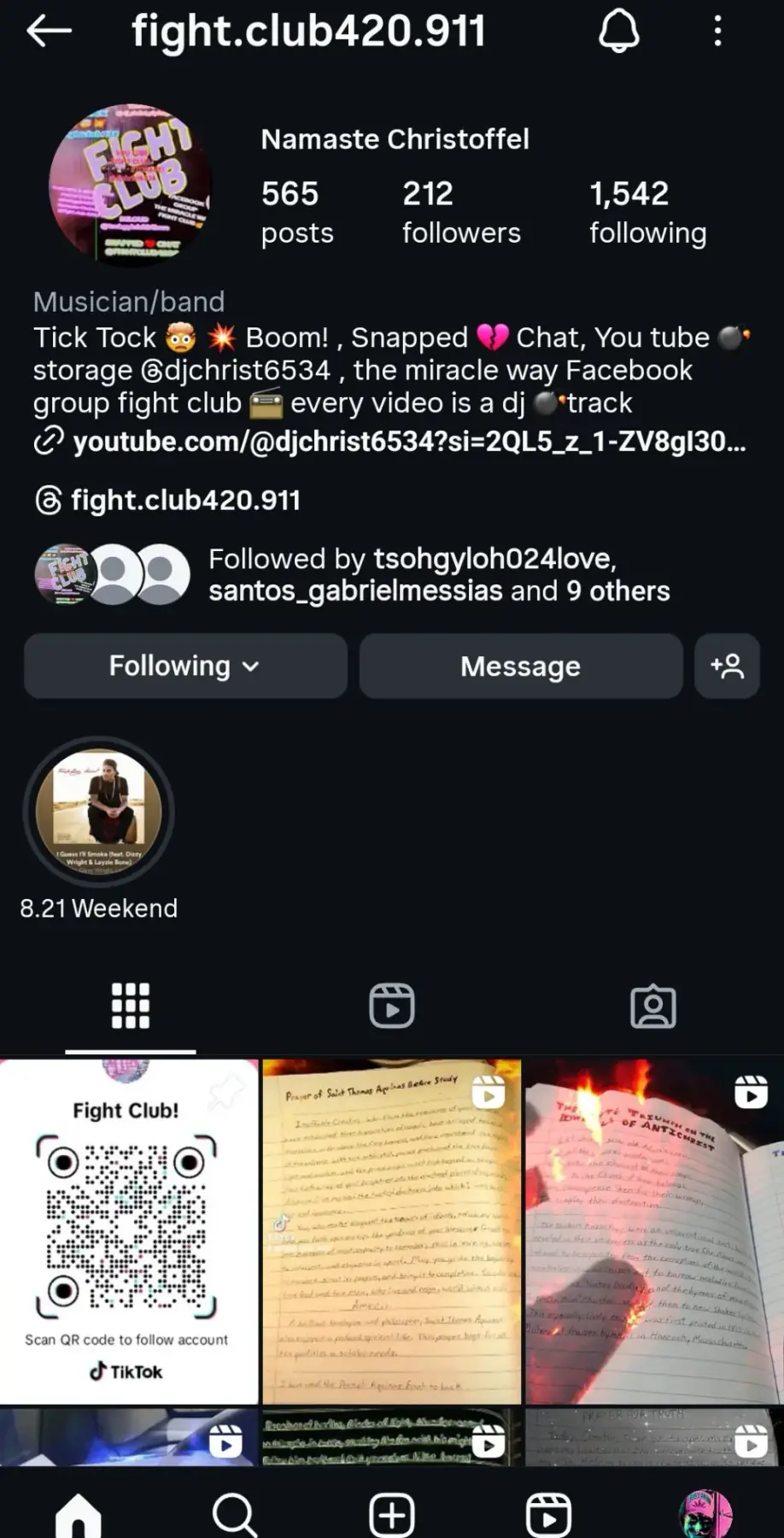
Task: Open the Saint Thomas Aquinas prayer reel
Action: click(391, 1231)
